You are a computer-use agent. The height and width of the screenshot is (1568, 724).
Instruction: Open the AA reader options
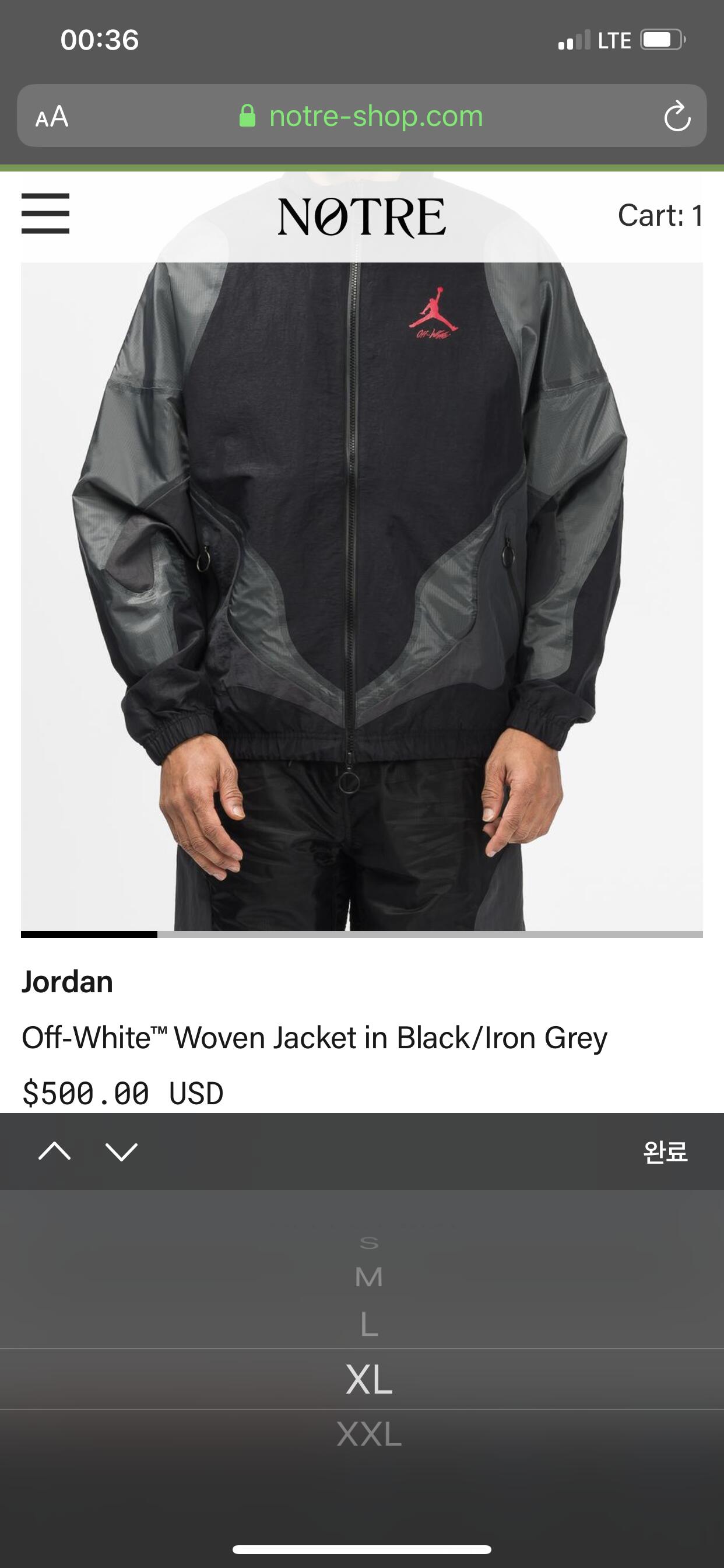coord(52,116)
